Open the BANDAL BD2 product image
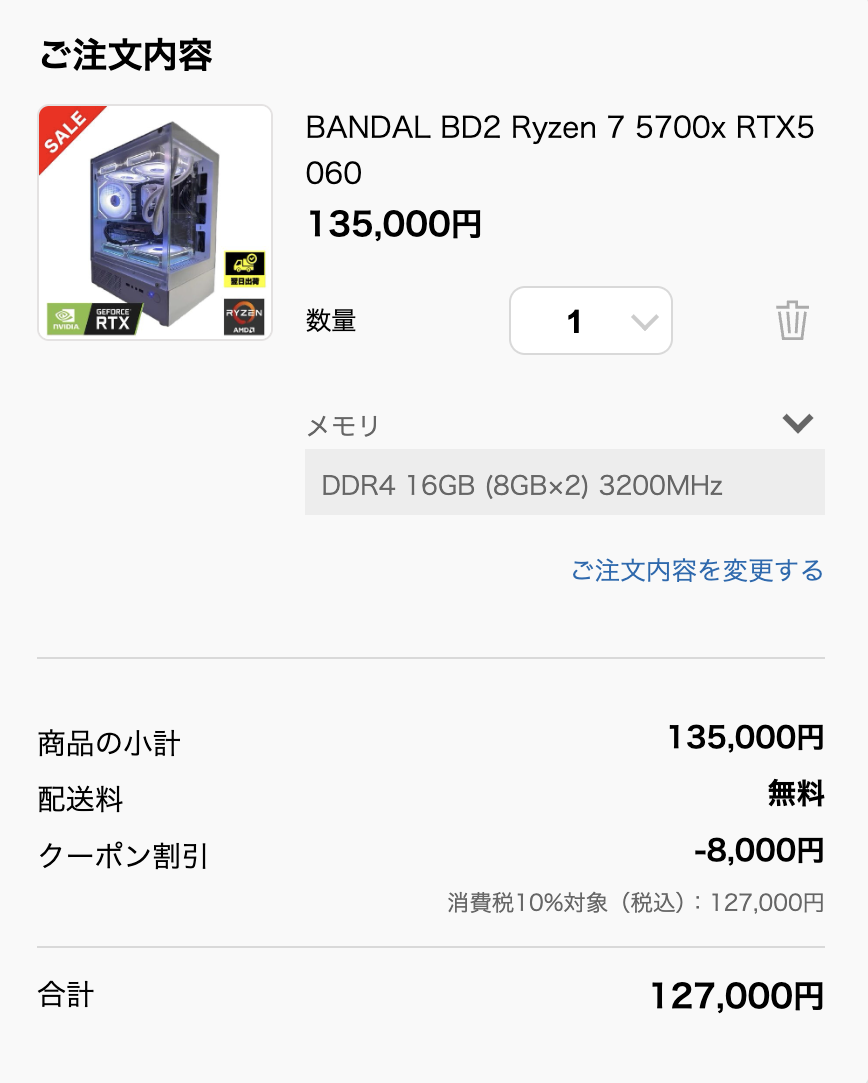This screenshot has height=1083, width=868. click(155, 223)
